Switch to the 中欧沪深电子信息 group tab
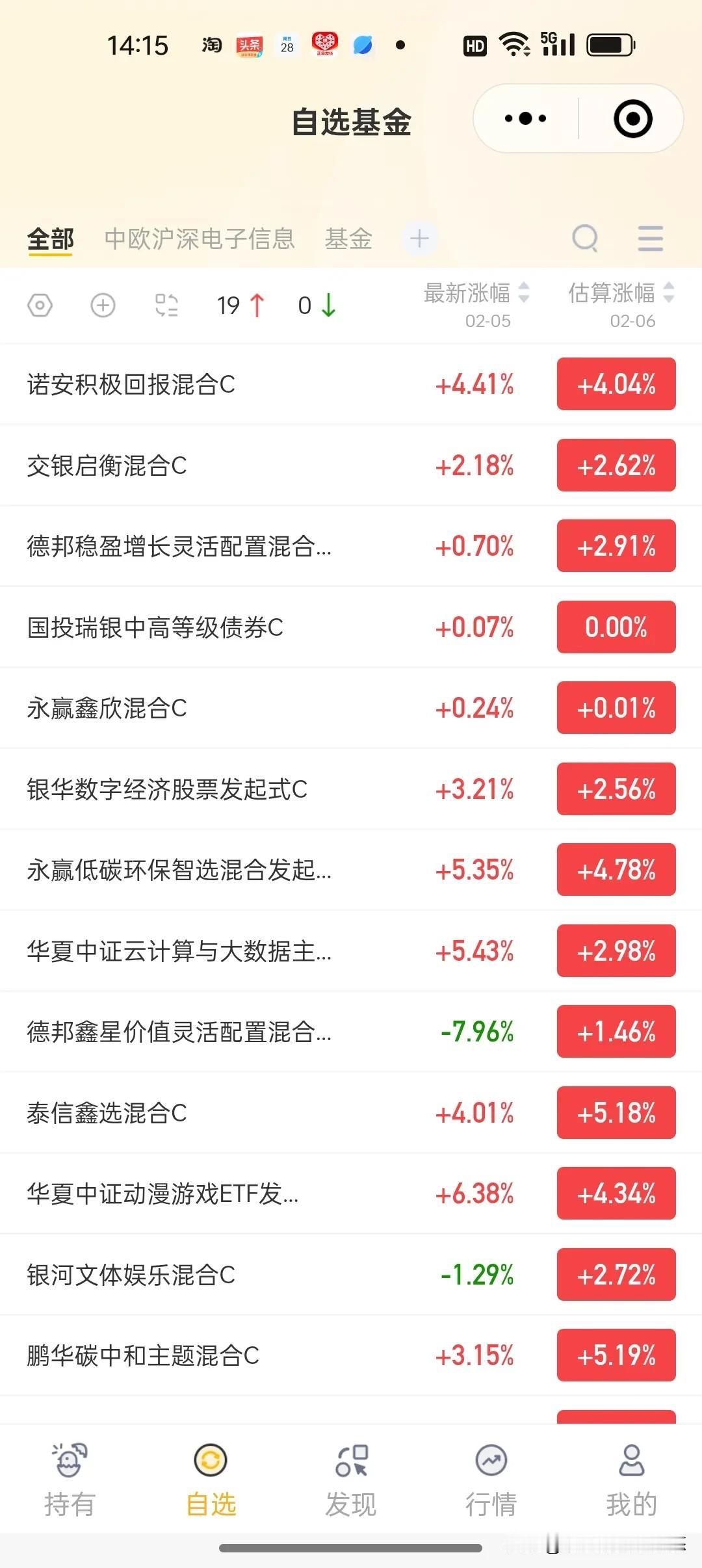 pos(200,239)
